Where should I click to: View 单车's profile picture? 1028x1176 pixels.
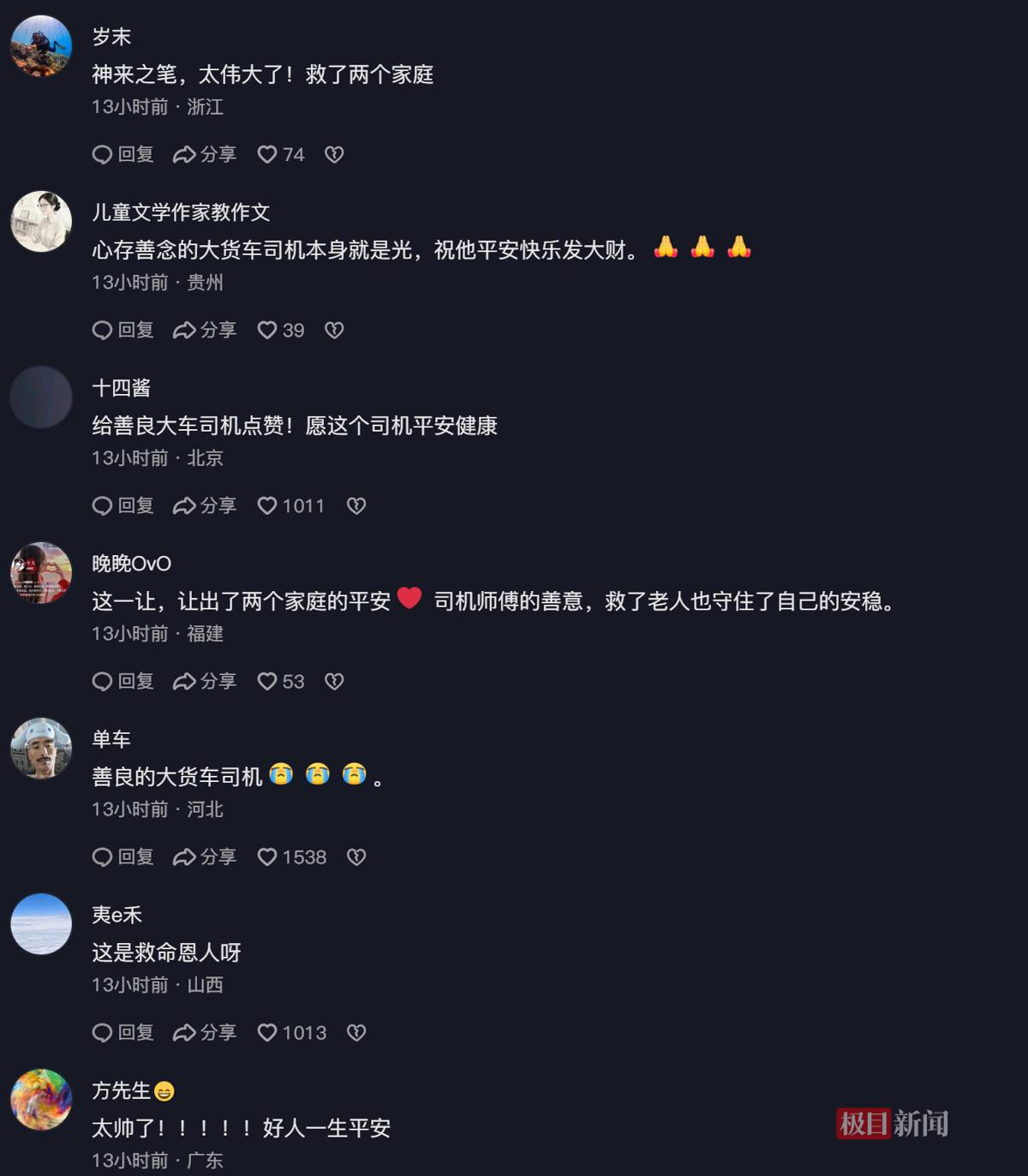(41, 749)
